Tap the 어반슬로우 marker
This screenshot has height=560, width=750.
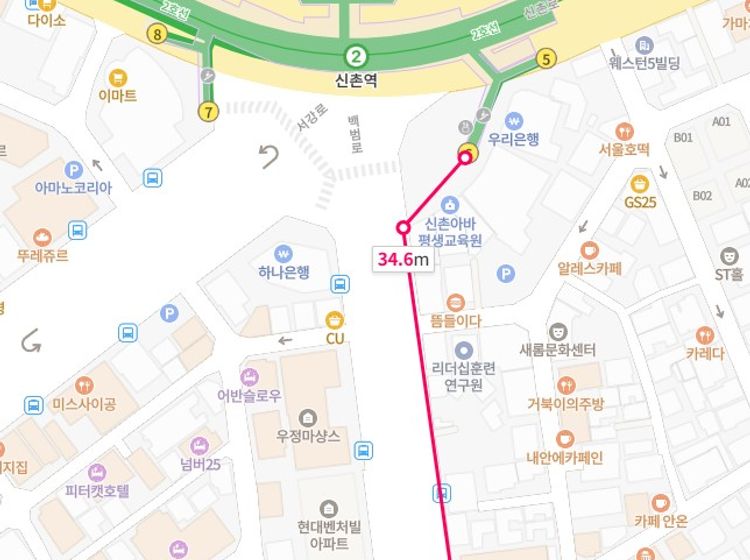(x=249, y=377)
